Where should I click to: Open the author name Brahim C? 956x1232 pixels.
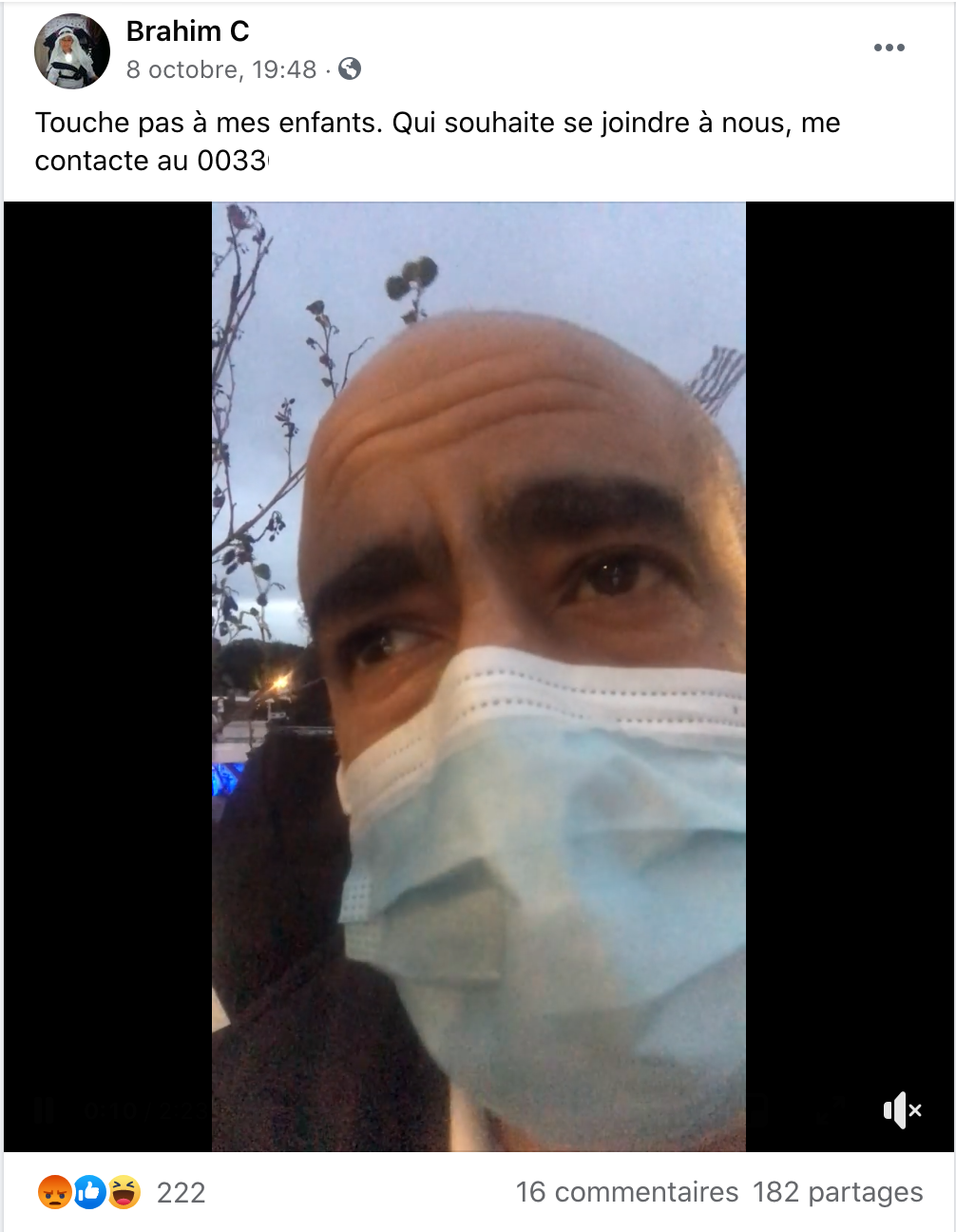point(188,31)
